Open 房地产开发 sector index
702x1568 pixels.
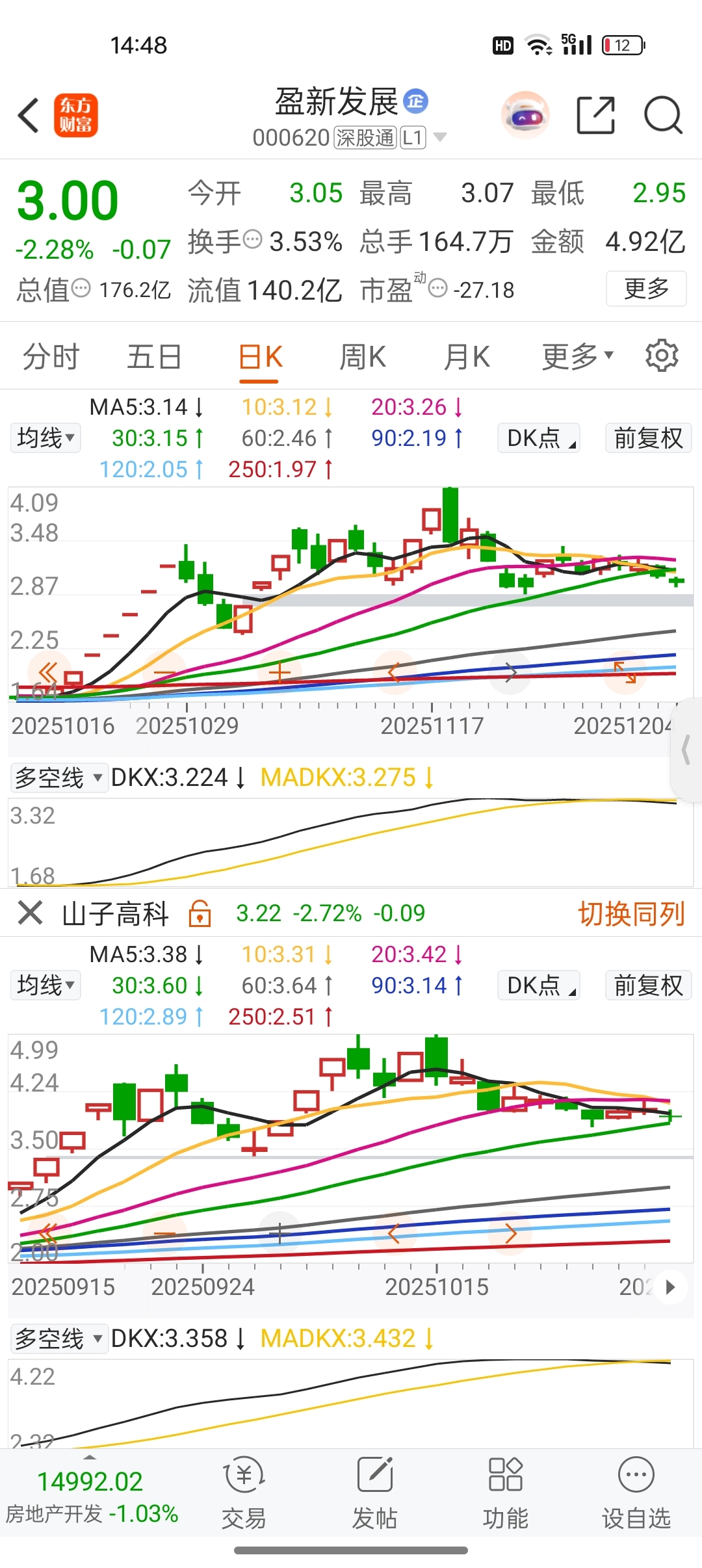[x=91, y=1496]
